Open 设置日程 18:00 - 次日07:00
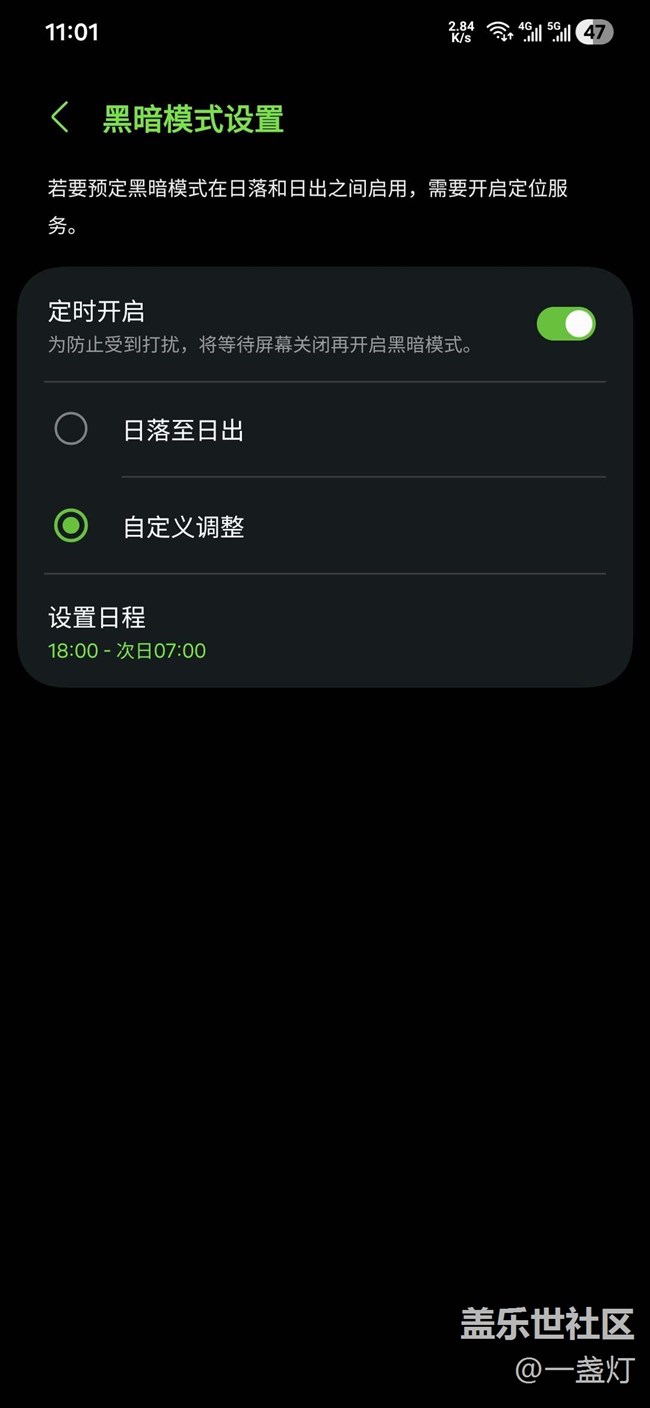The height and width of the screenshot is (1408, 650). (127, 633)
